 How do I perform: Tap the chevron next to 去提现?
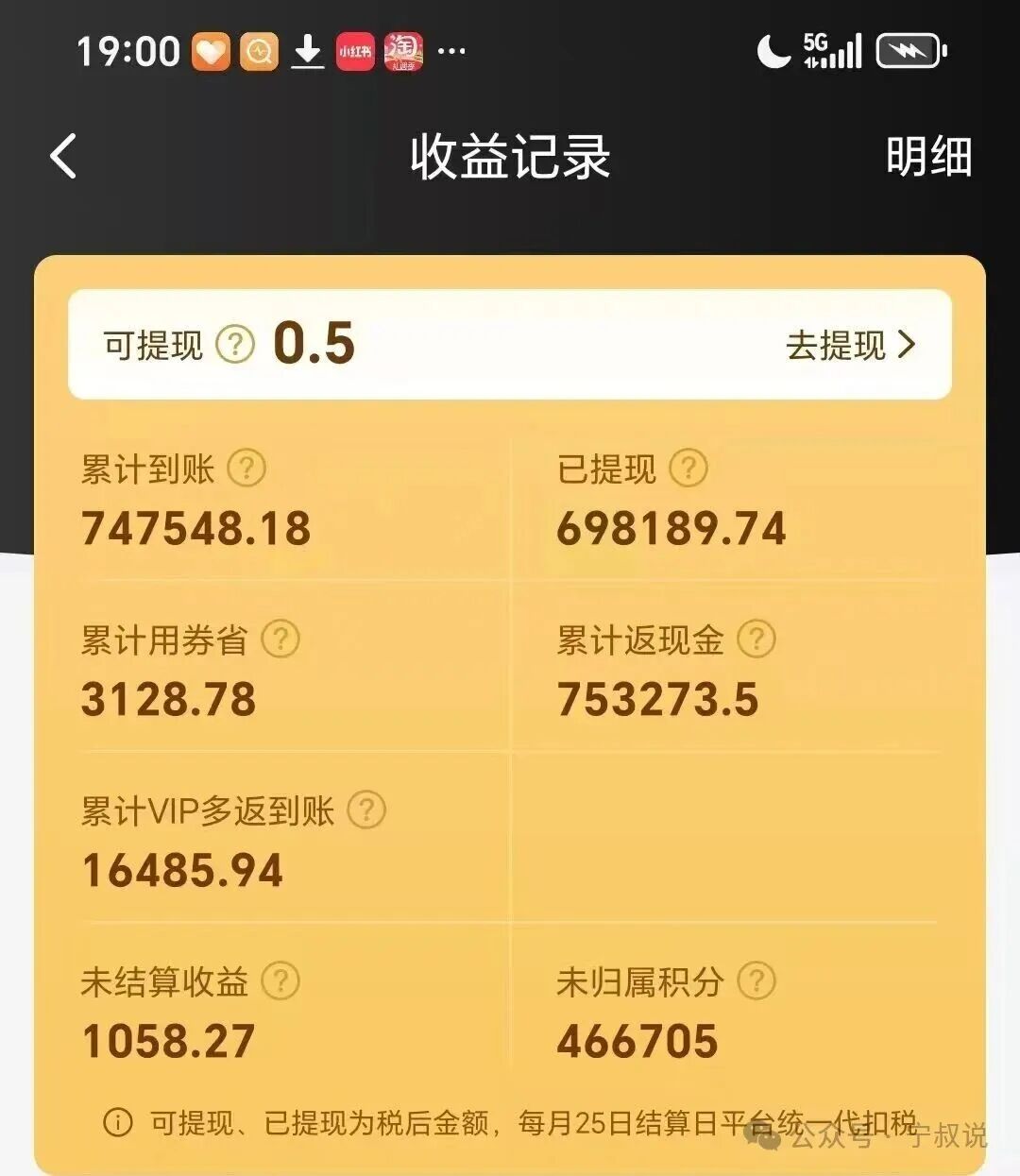pos(909,345)
